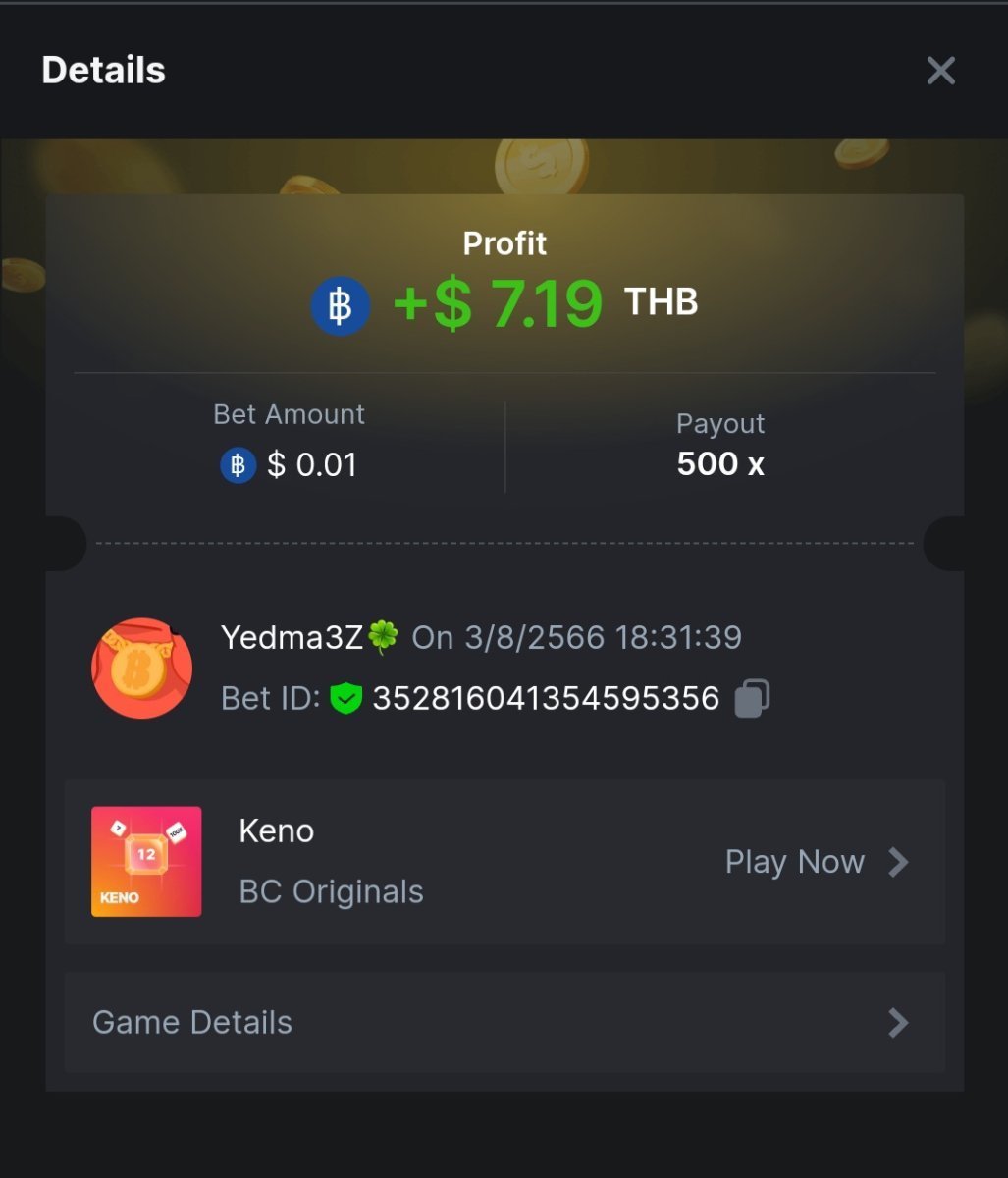Close the Details dialog

(x=940, y=71)
